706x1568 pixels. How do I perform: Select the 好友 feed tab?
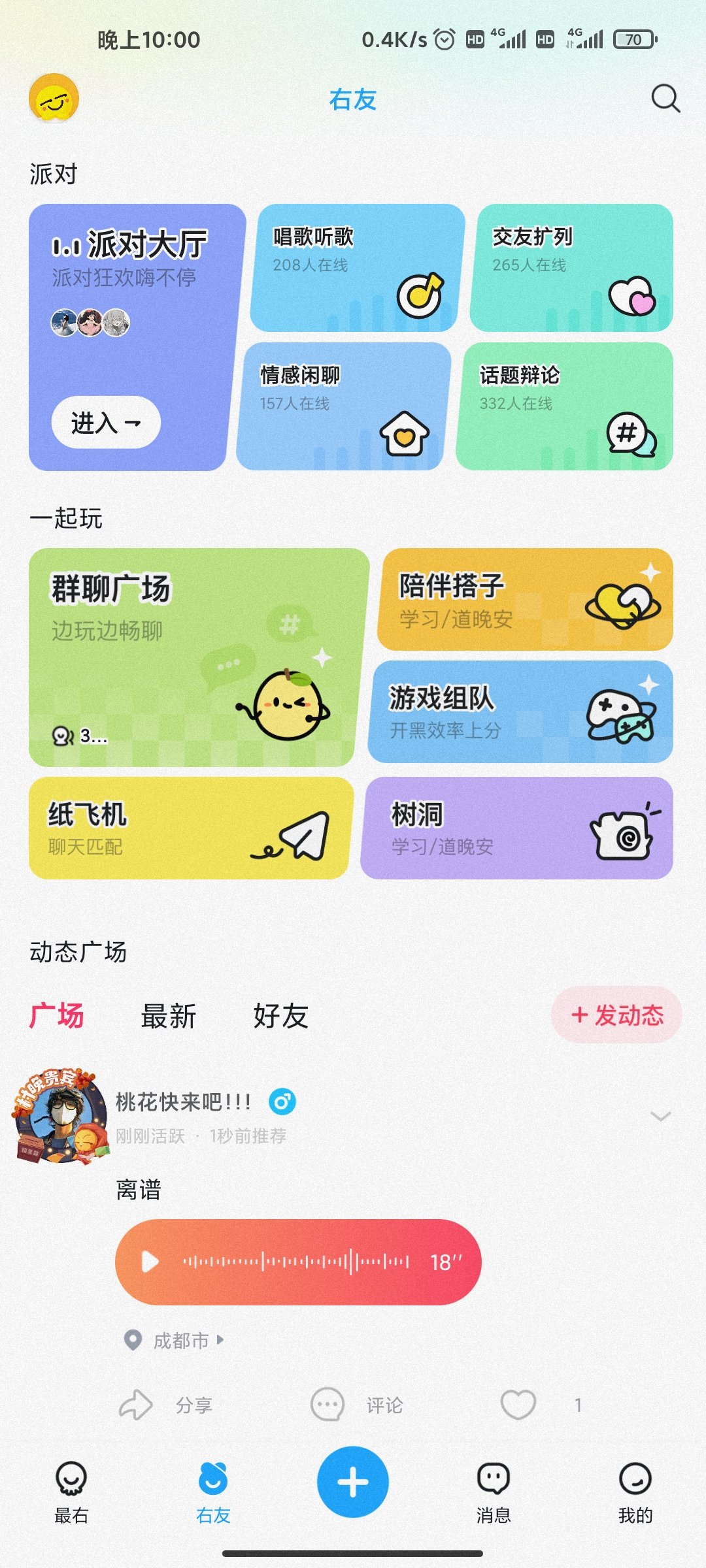click(x=281, y=1015)
